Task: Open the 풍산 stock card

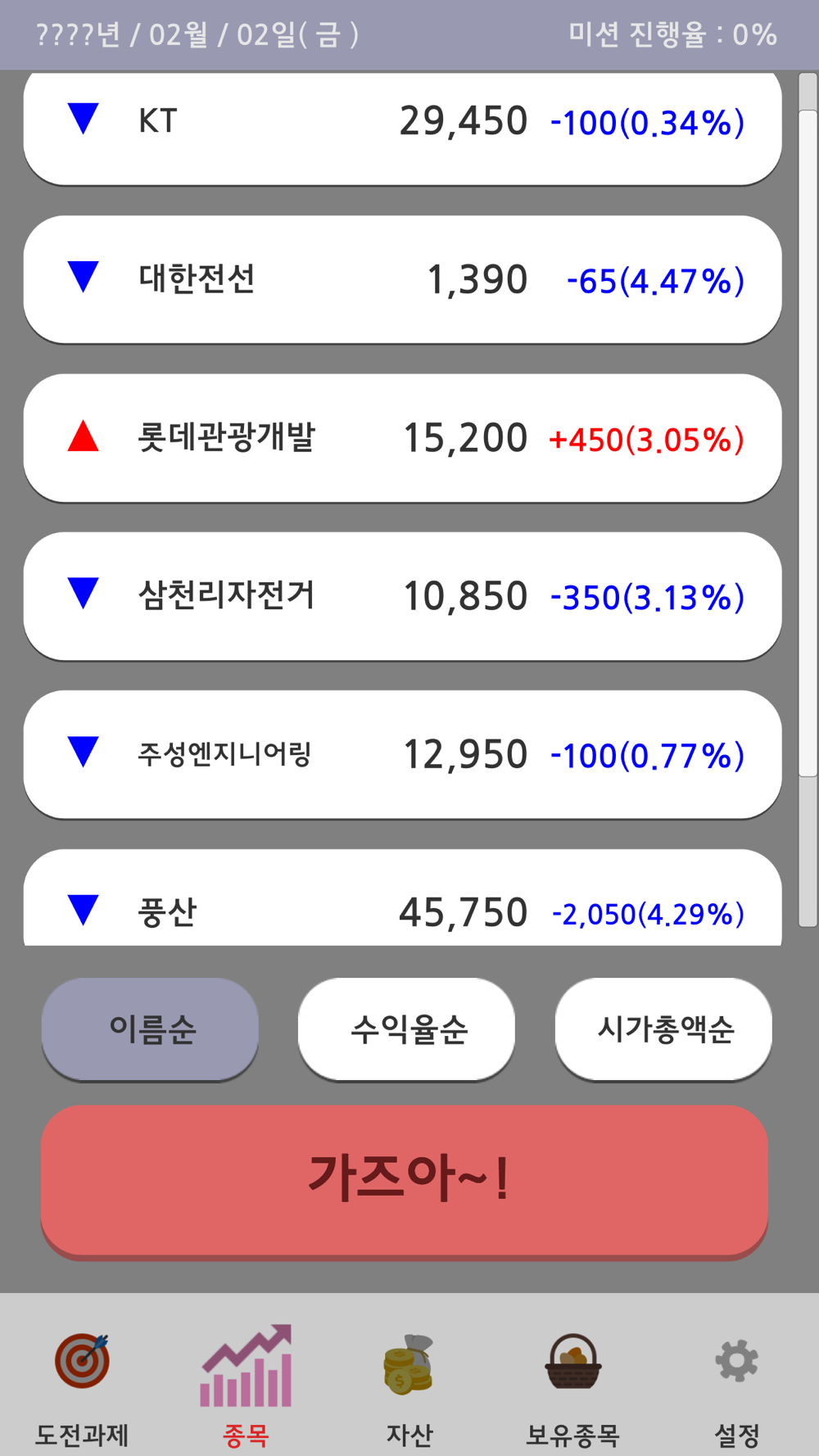Action: [402, 898]
